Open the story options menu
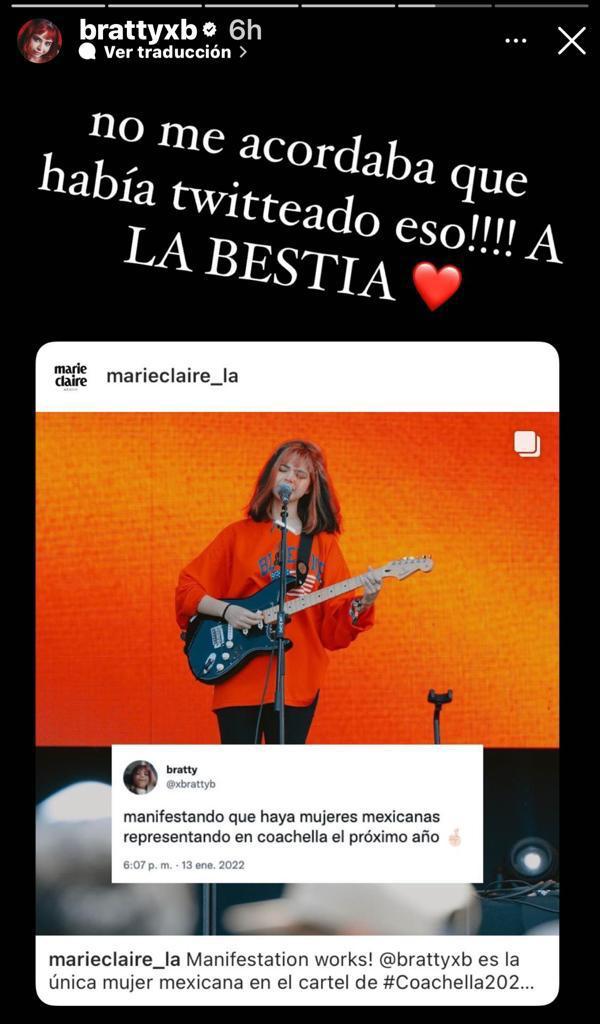 (x=515, y=41)
